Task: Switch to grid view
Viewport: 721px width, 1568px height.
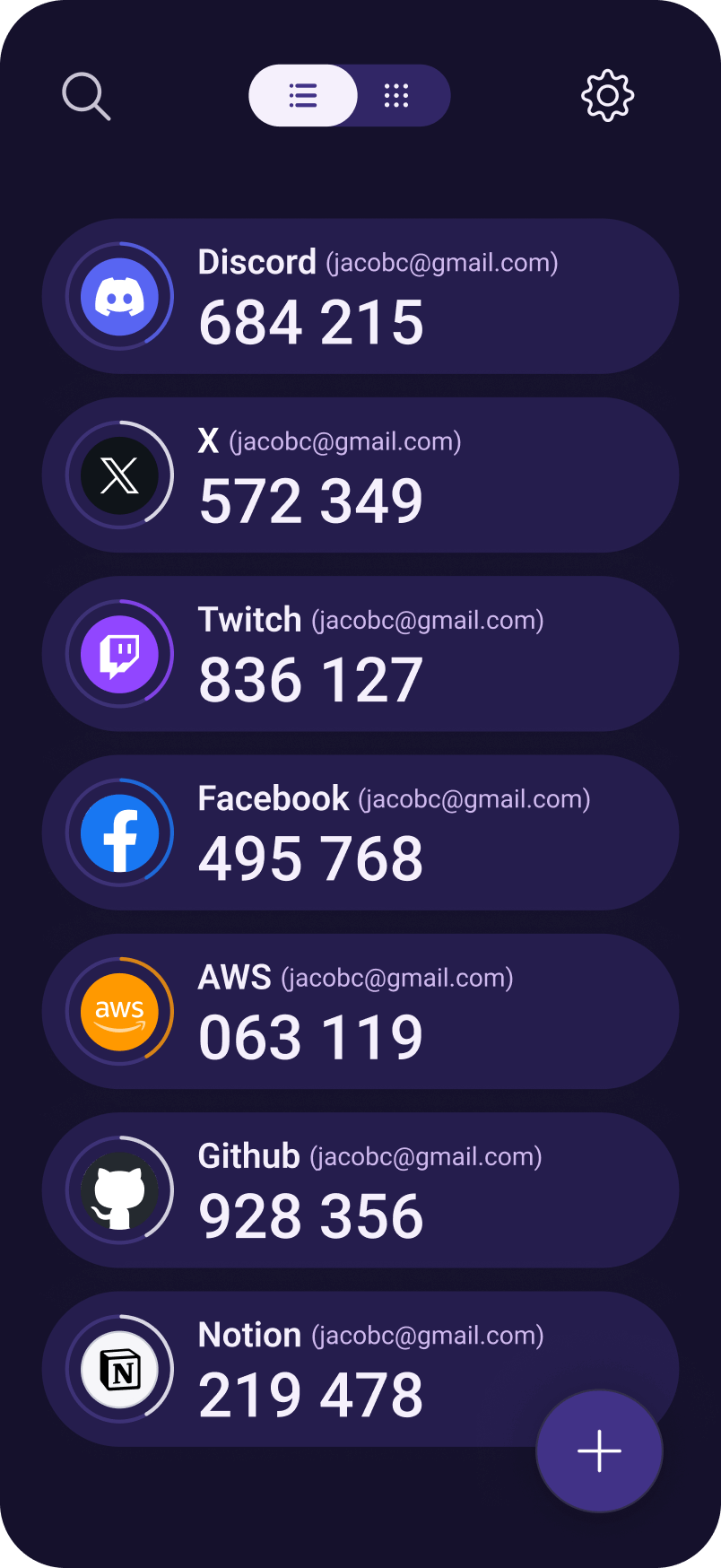Action: click(396, 95)
